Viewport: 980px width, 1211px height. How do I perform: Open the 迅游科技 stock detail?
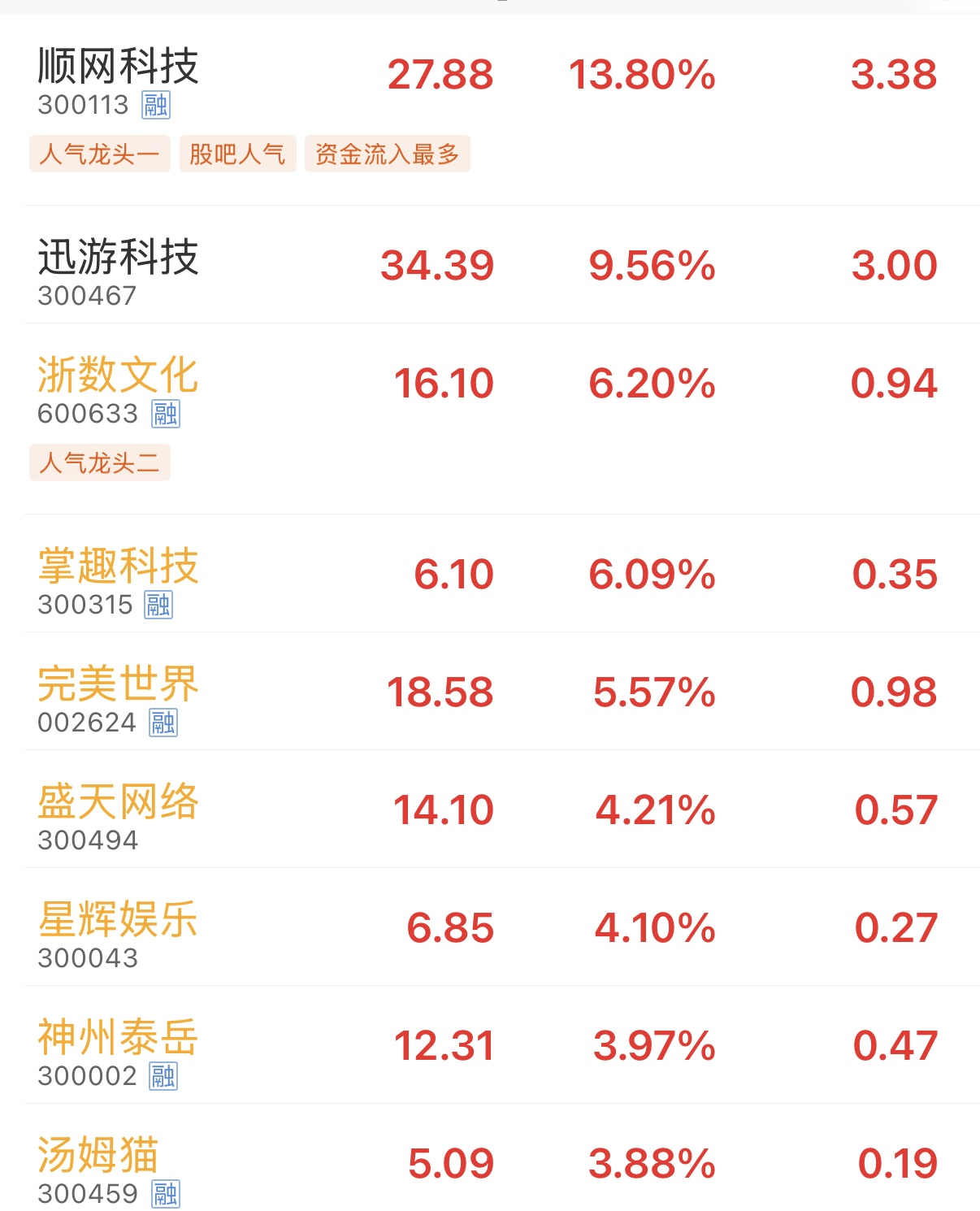coord(119,262)
